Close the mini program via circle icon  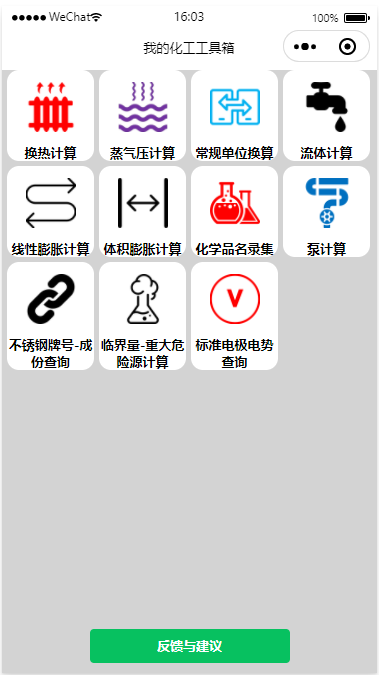coord(347,46)
